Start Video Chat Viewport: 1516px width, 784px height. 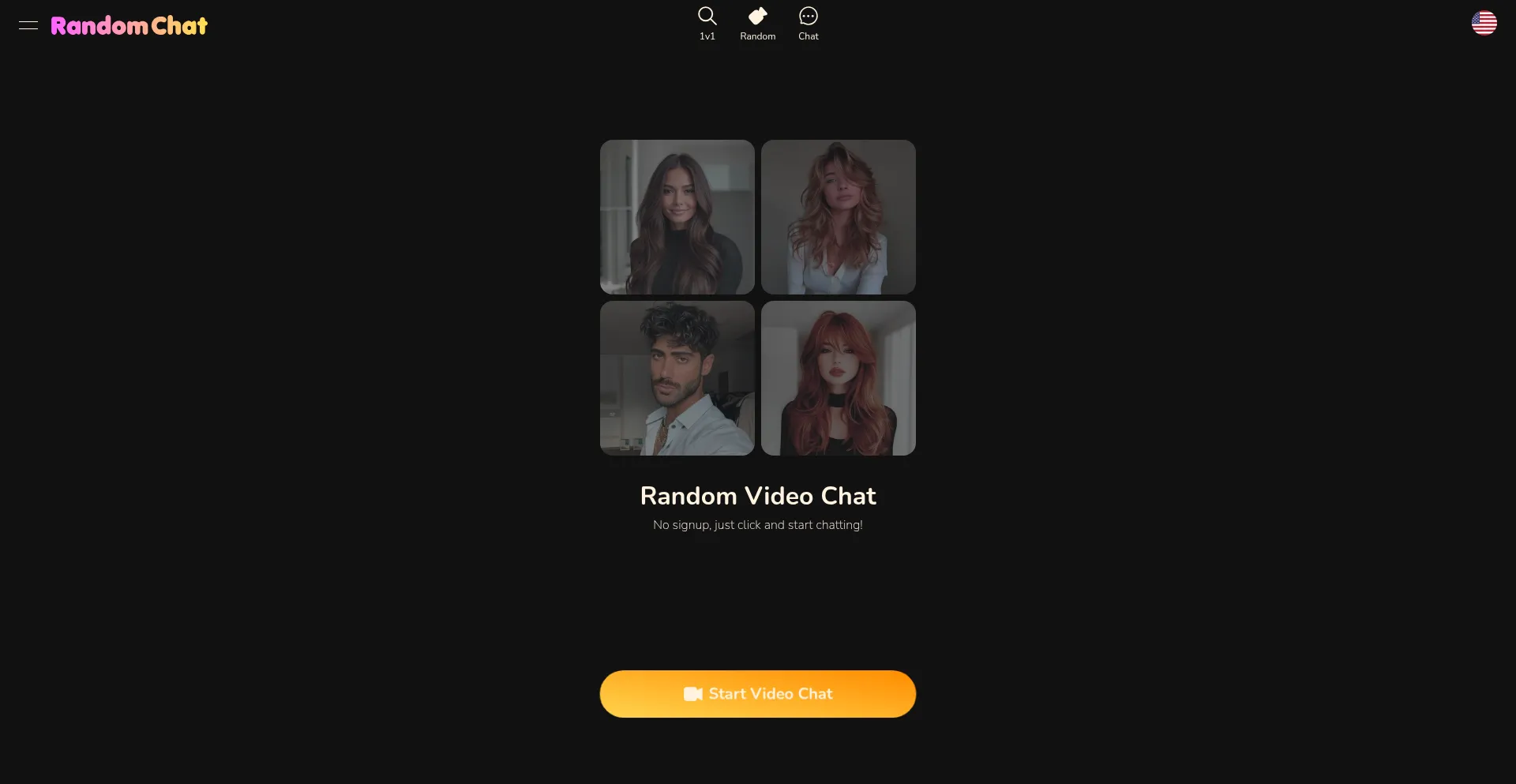[x=757, y=693]
